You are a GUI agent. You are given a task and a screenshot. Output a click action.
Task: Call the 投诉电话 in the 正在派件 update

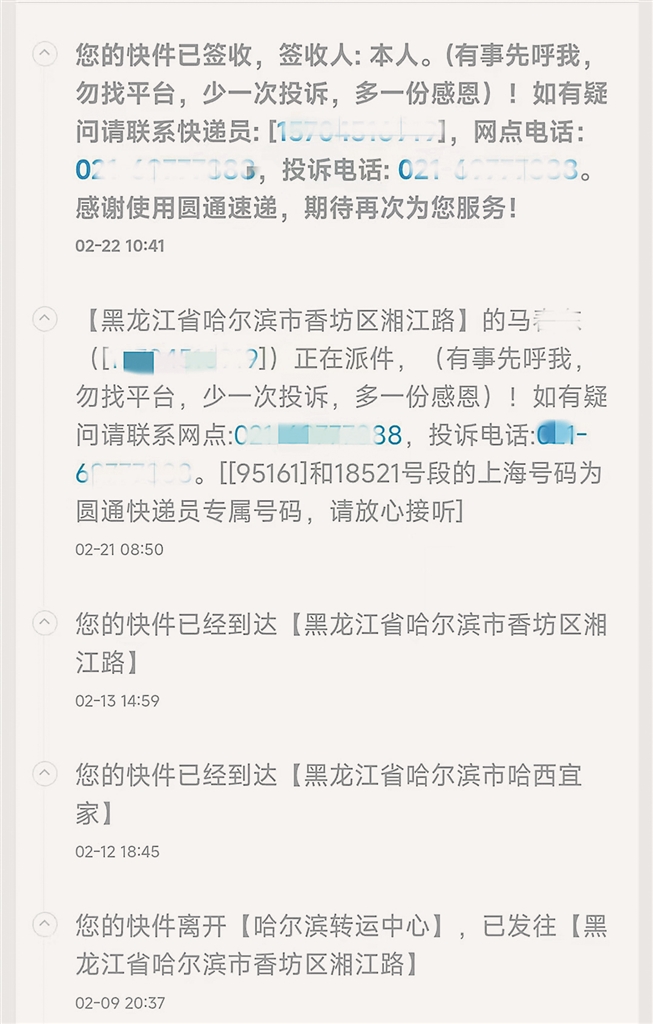pos(563,435)
